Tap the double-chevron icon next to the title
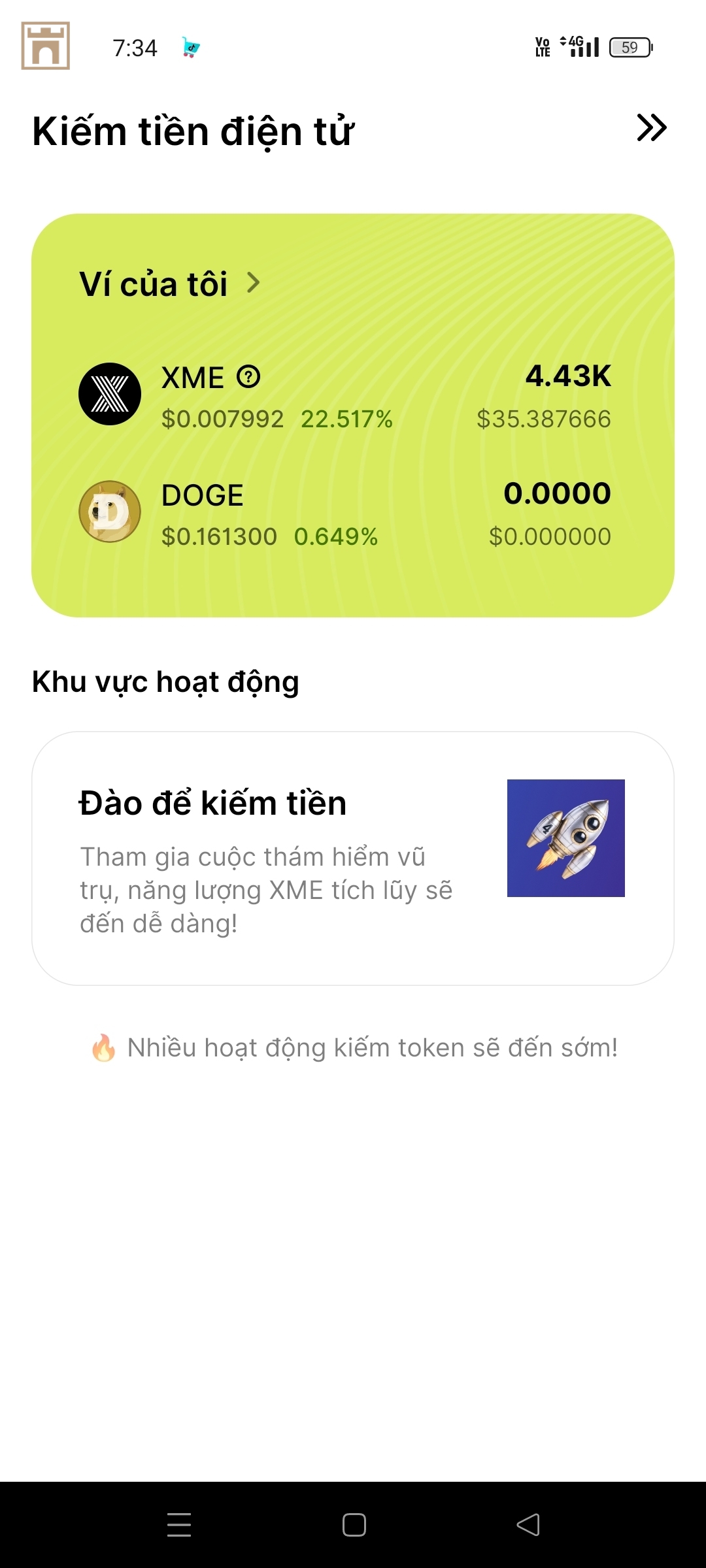This screenshot has height=1568, width=706. pos(651,128)
